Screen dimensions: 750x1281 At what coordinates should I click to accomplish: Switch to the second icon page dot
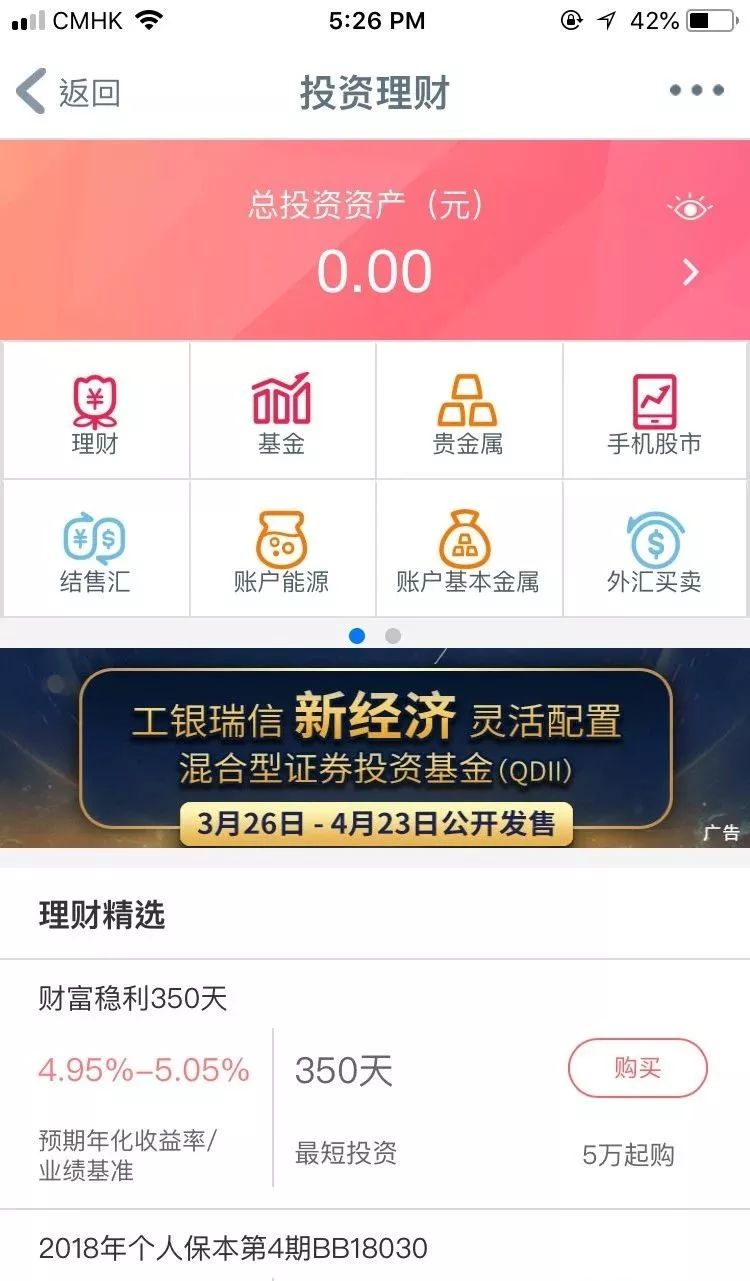pyautogui.click(x=393, y=634)
